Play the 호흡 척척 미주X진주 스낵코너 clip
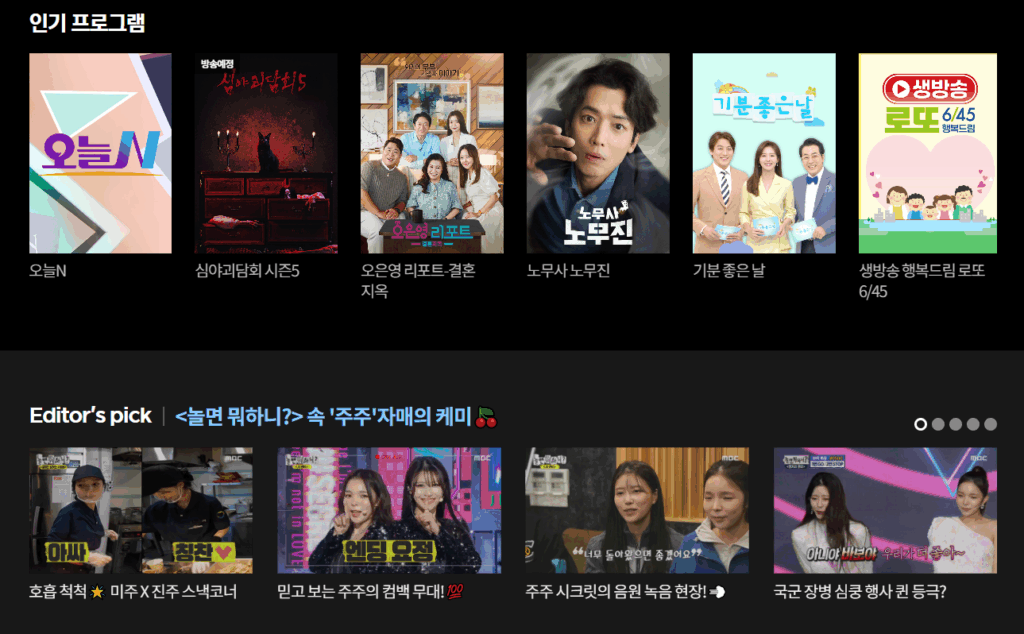 [141, 510]
